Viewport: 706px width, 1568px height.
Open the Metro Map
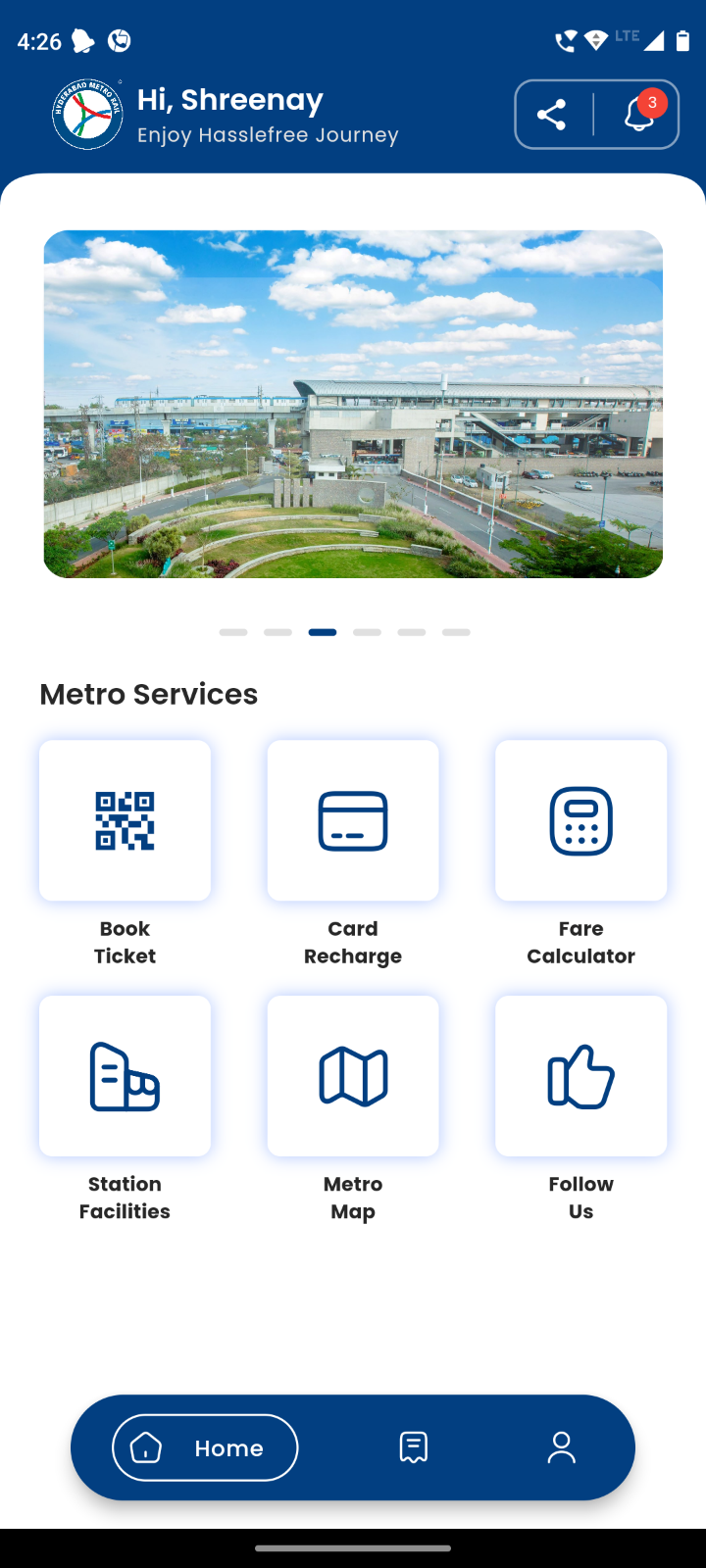click(x=353, y=1076)
